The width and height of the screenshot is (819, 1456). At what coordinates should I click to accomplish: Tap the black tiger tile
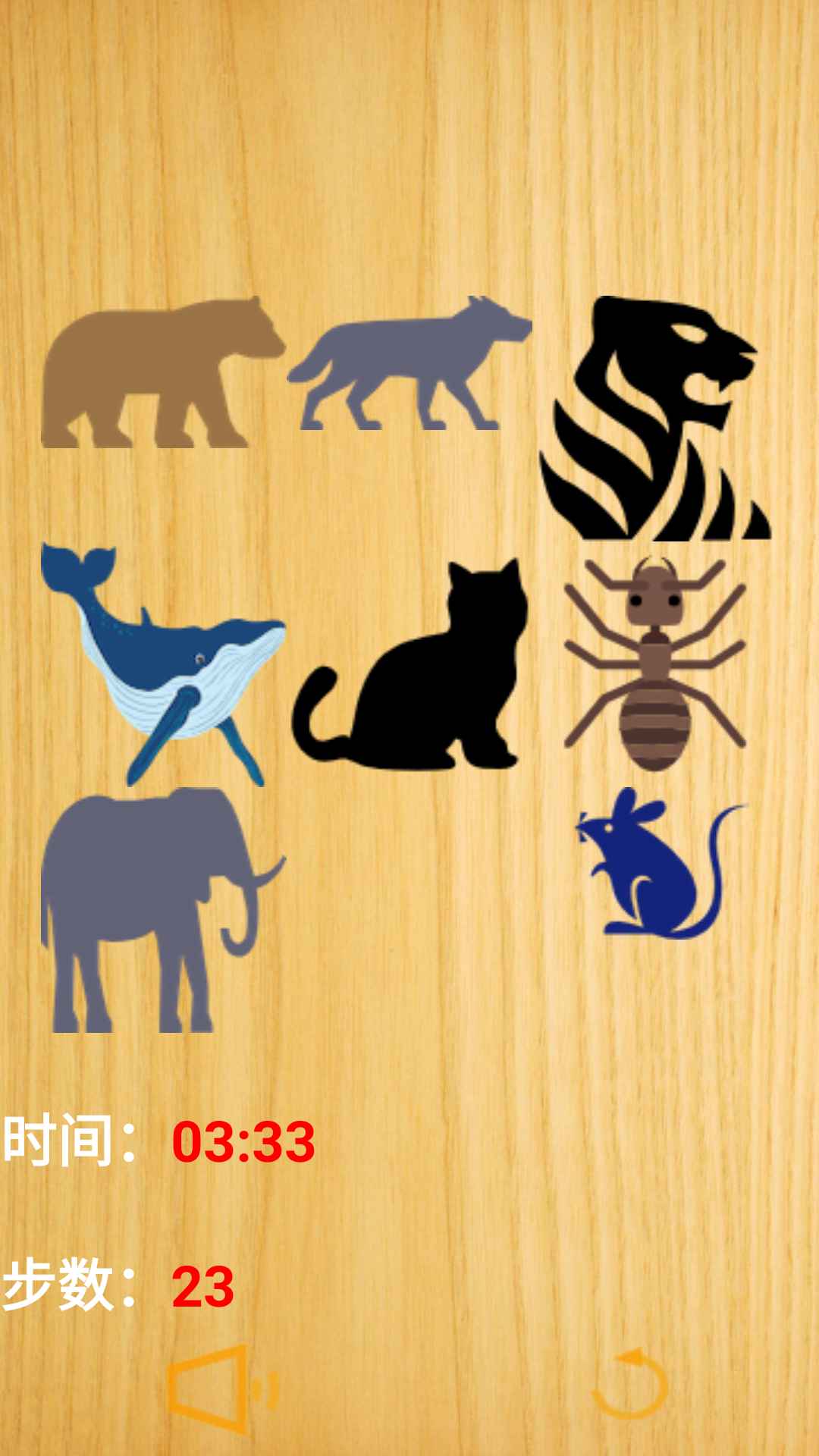tap(655, 419)
